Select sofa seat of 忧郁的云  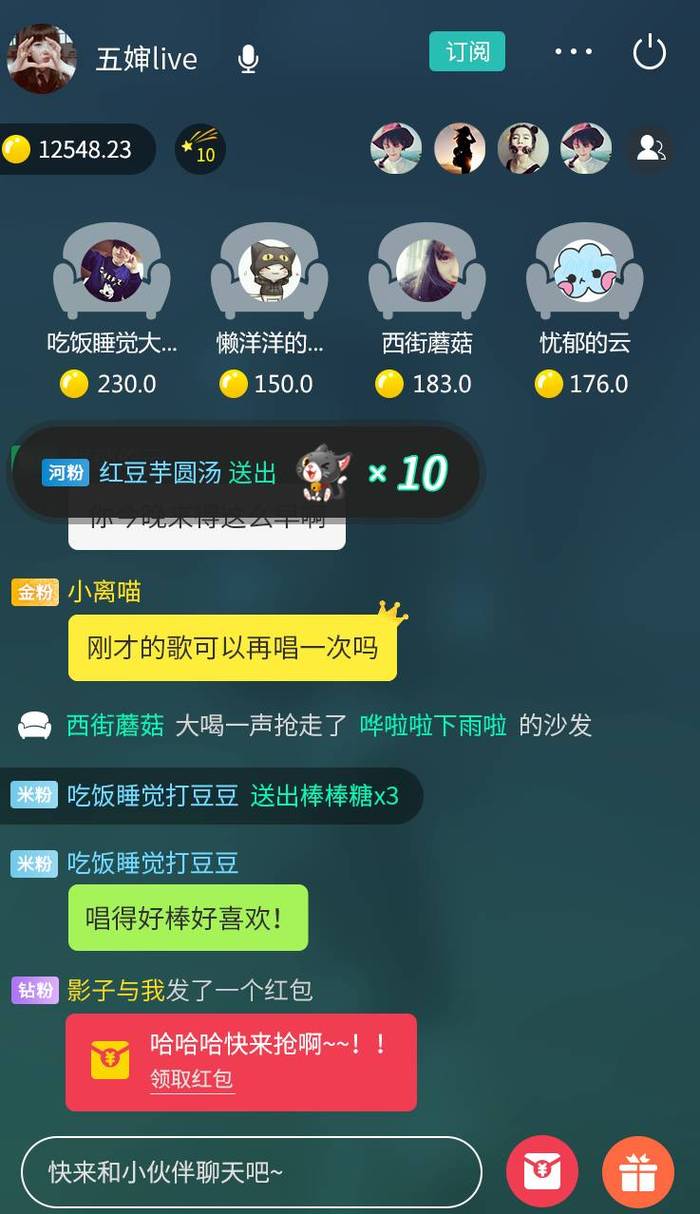click(585, 272)
